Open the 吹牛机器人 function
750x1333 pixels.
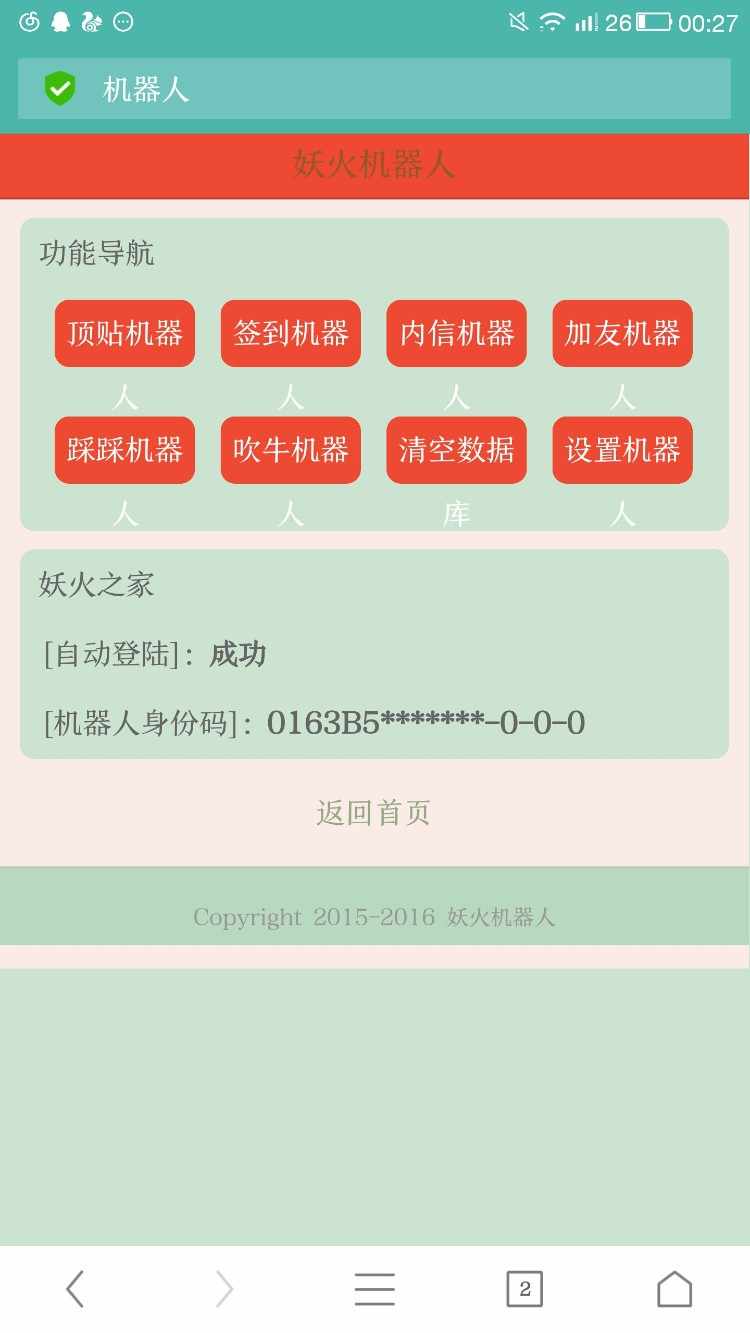(291, 451)
